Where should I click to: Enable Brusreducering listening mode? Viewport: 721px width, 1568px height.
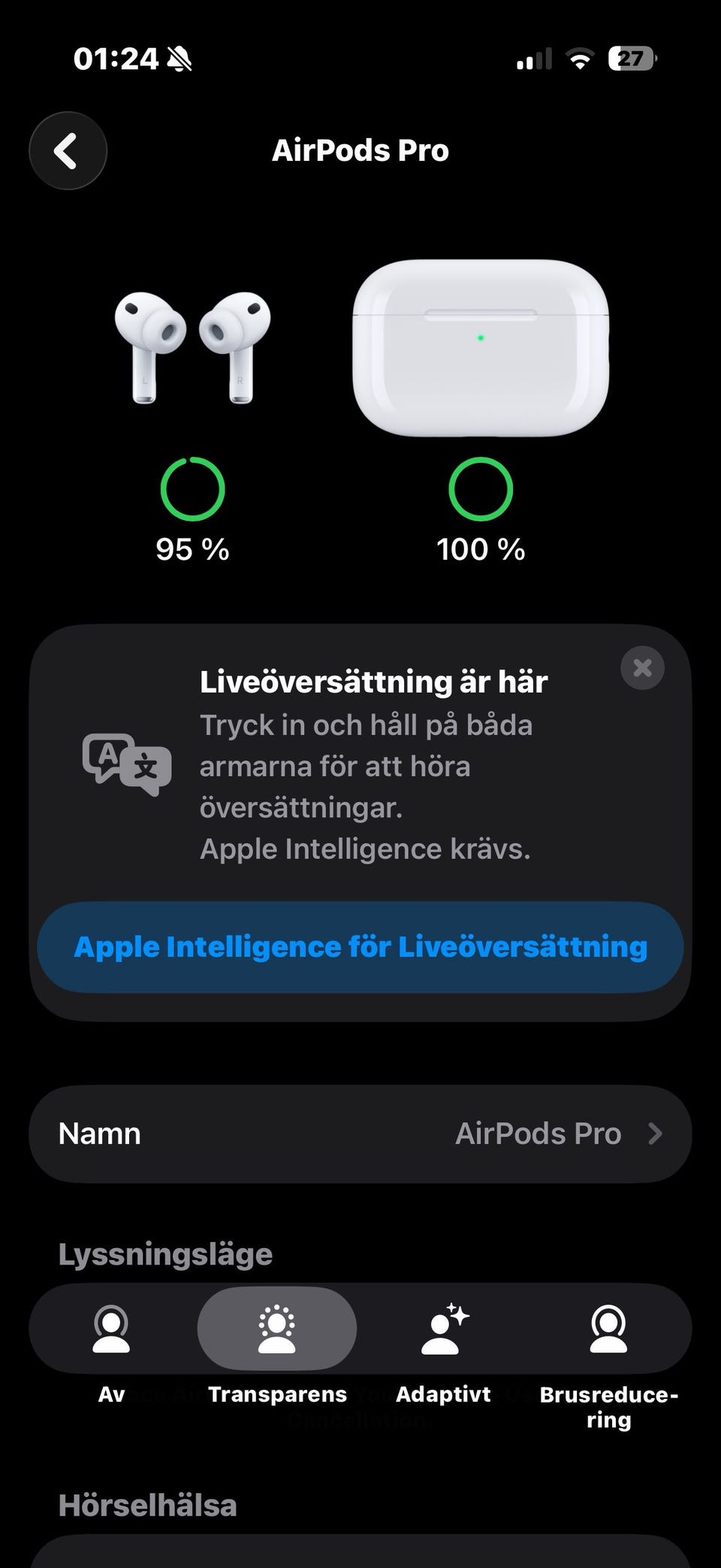(608, 1329)
